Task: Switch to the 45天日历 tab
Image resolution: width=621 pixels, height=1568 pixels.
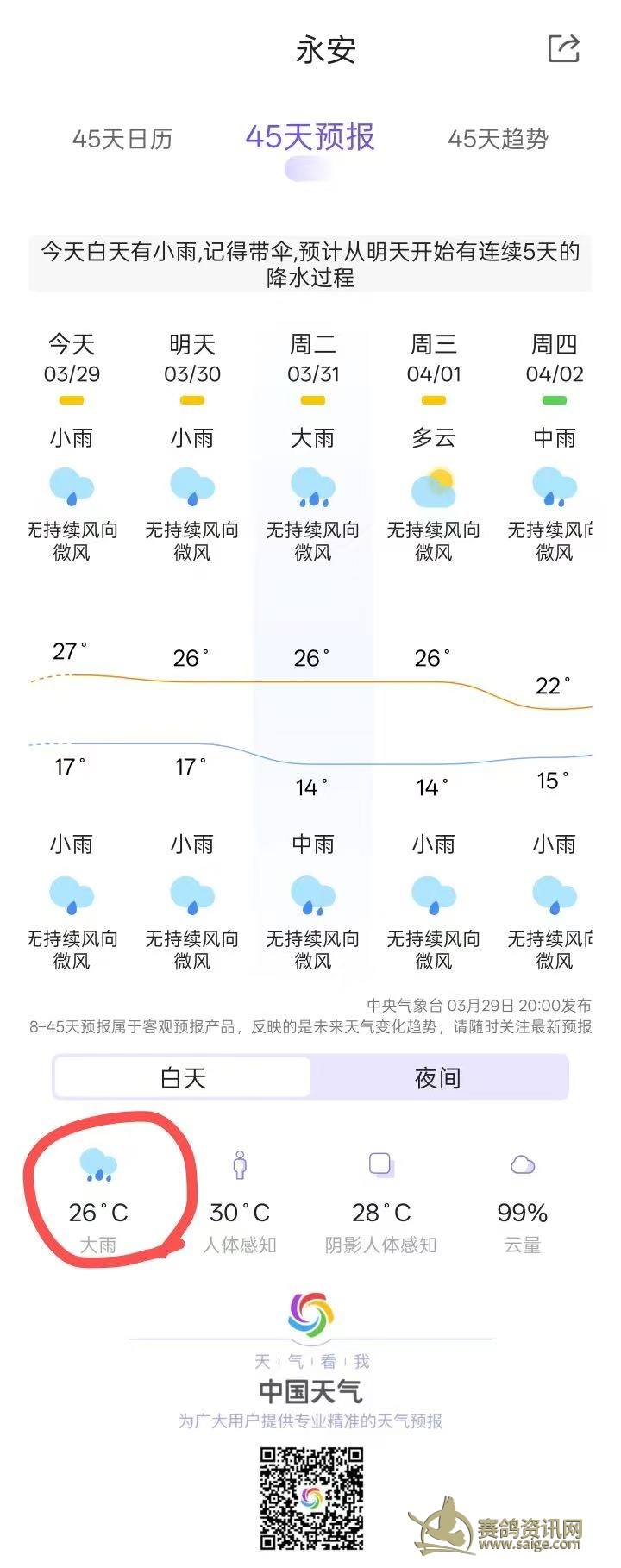Action: (x=122, y=139)
